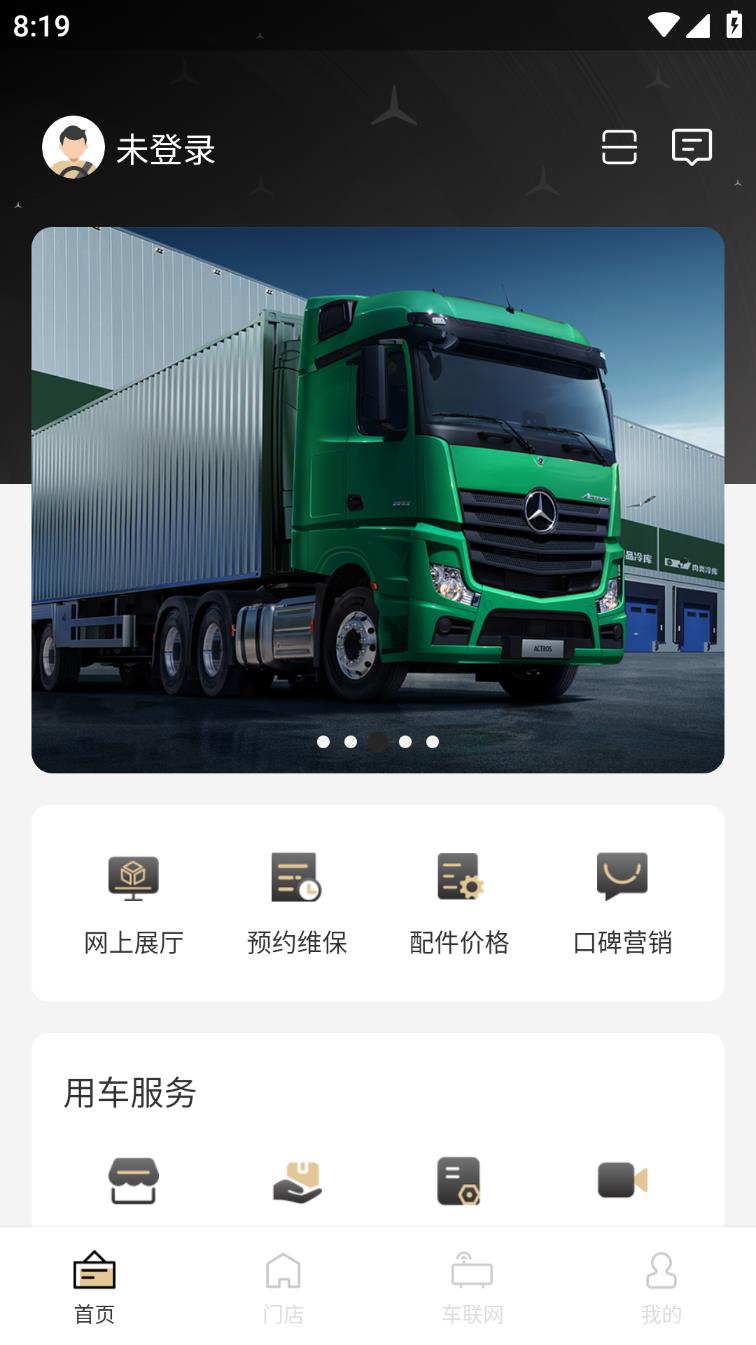Select the 首页 home tab
This screenshot has width=756, height=1345.
coord(95,1288)
